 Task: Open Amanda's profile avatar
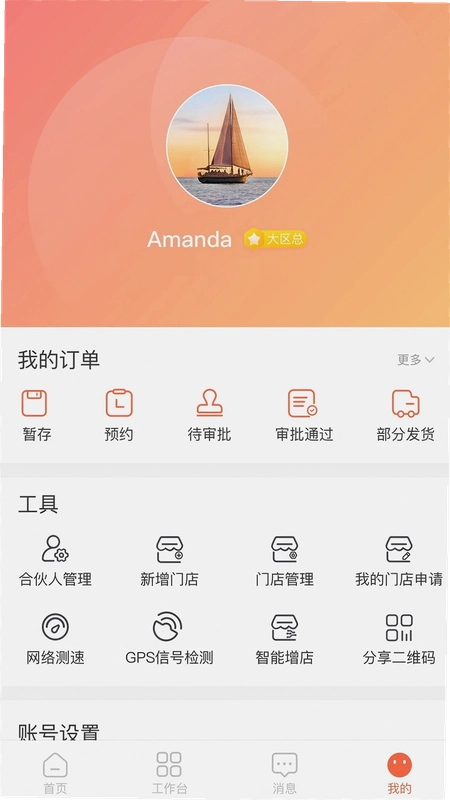point(227,145)
